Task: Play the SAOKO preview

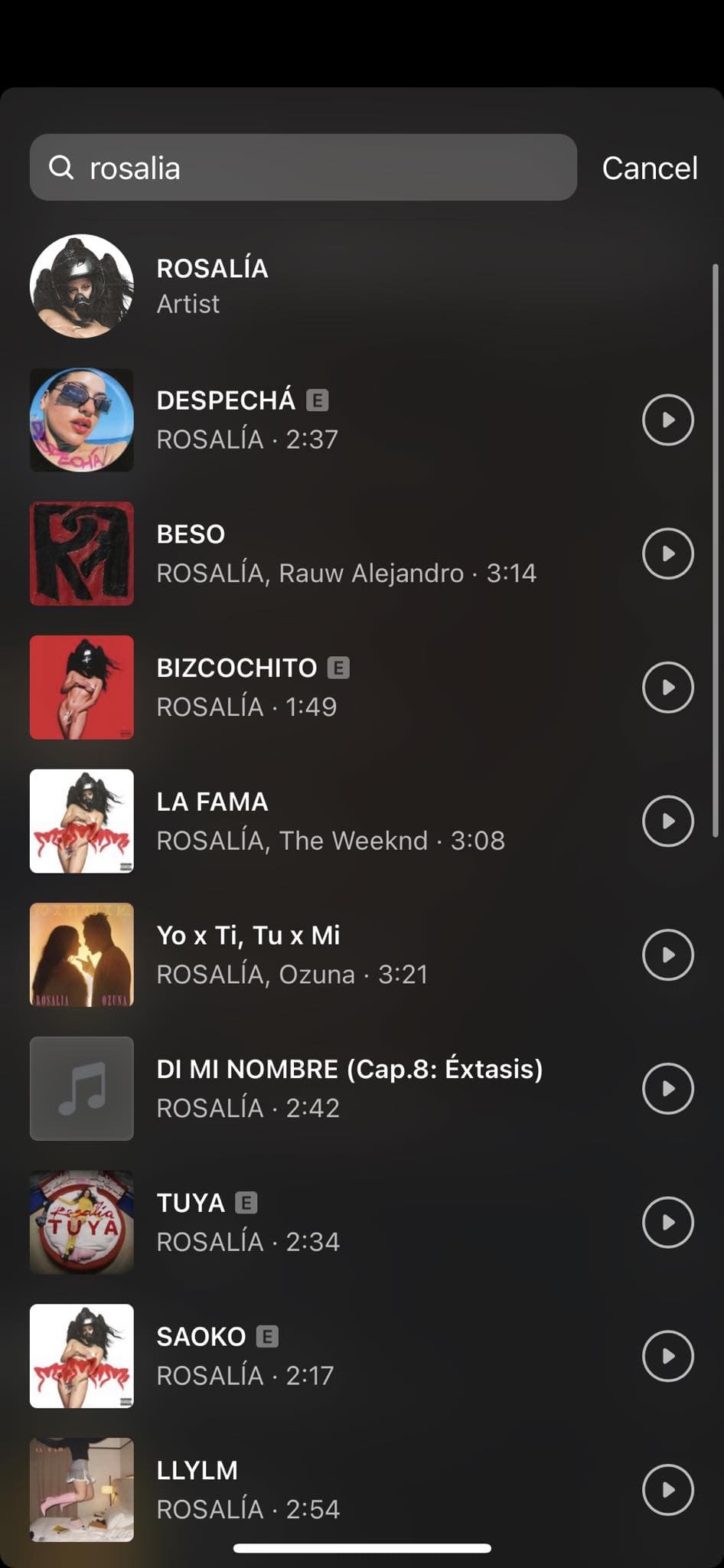Action: (667, 1355)
